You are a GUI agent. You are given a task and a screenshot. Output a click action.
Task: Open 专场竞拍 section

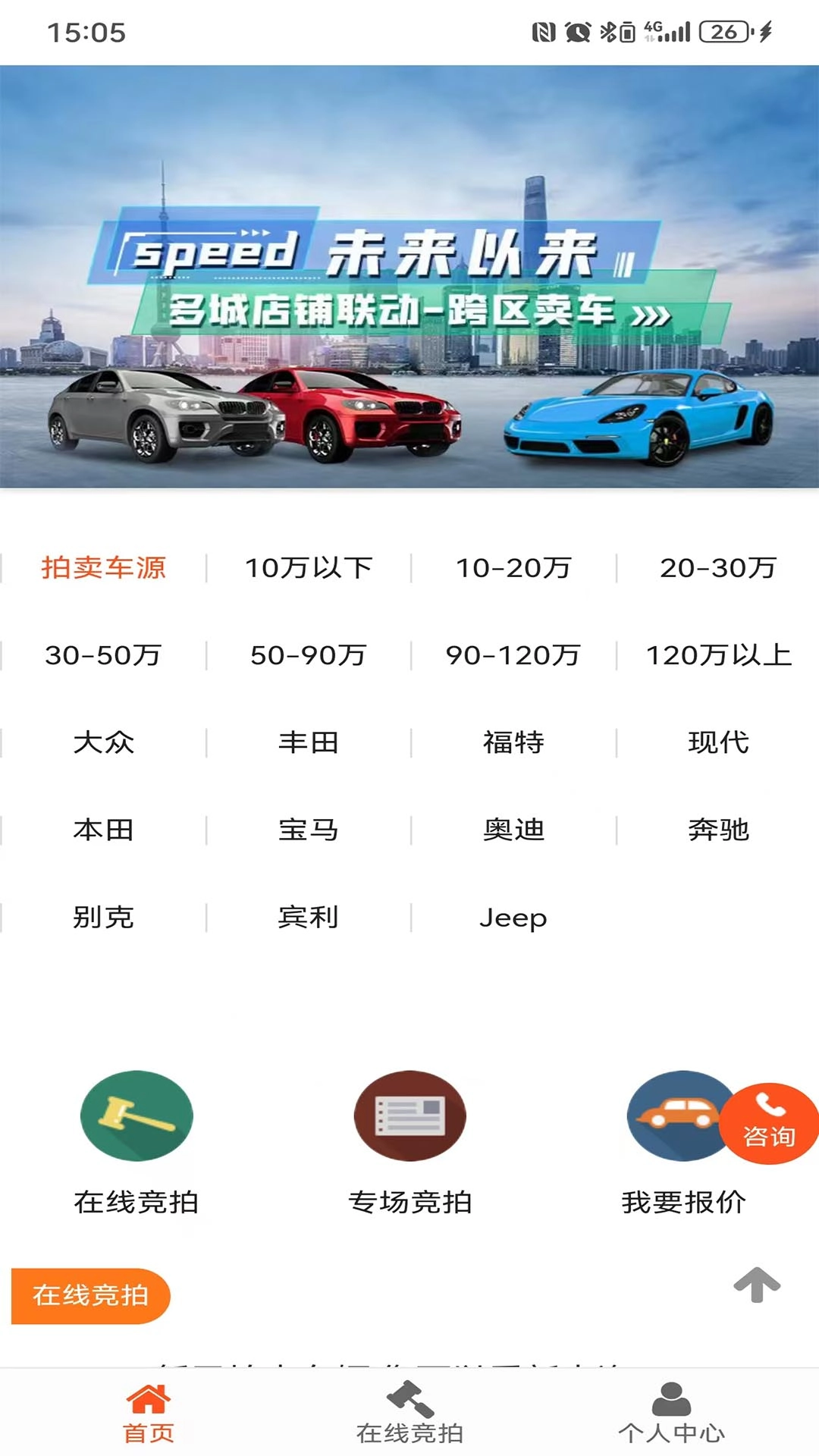pos(409,1116)
